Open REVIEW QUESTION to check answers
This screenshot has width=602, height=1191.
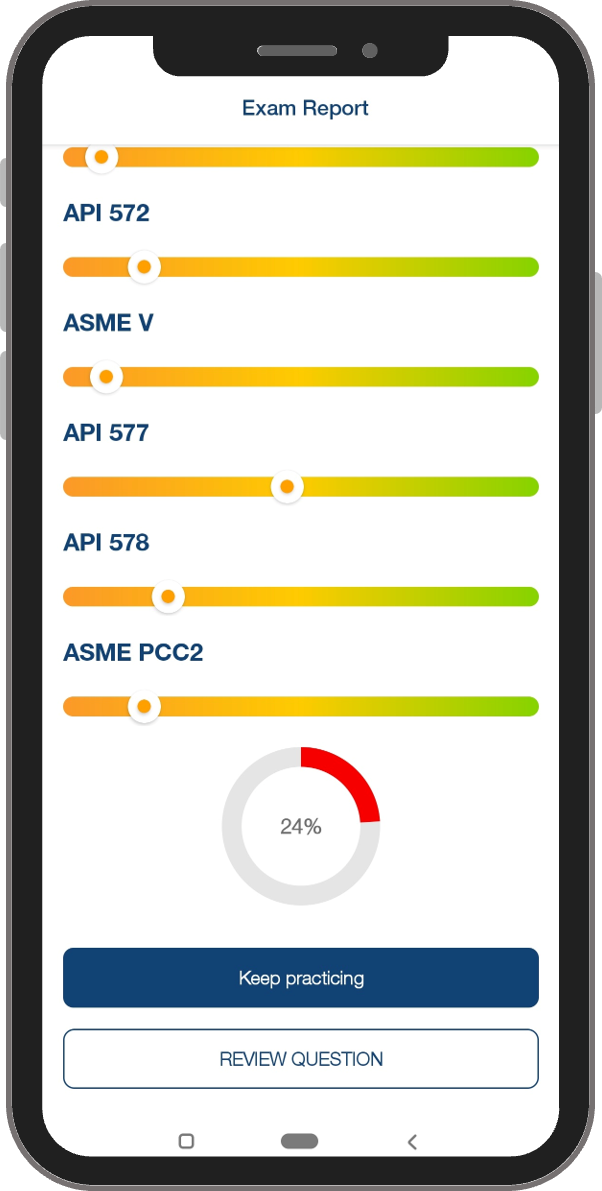(300, 1058)
